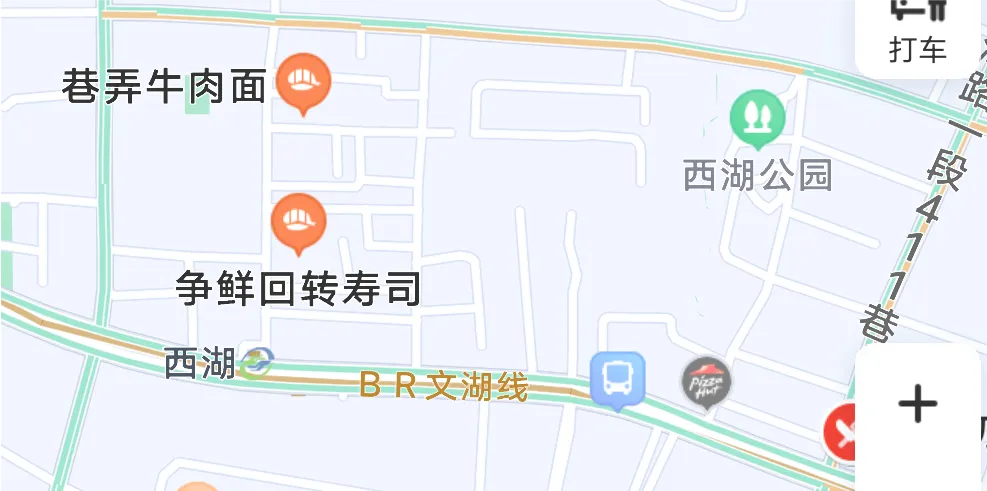
Task: Open the 打车 ride-hailing button
Action: tap(918, 30)
